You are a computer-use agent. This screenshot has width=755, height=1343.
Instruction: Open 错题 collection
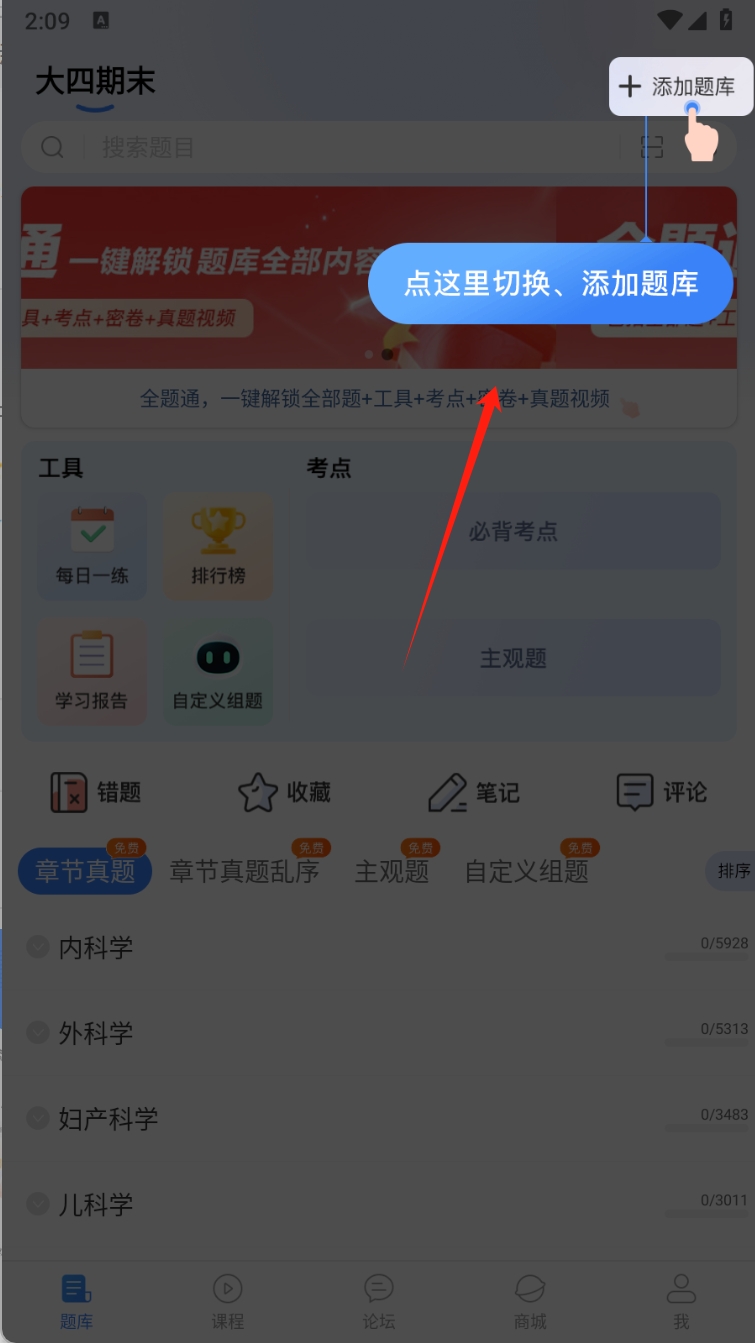[x=96, y=793]
